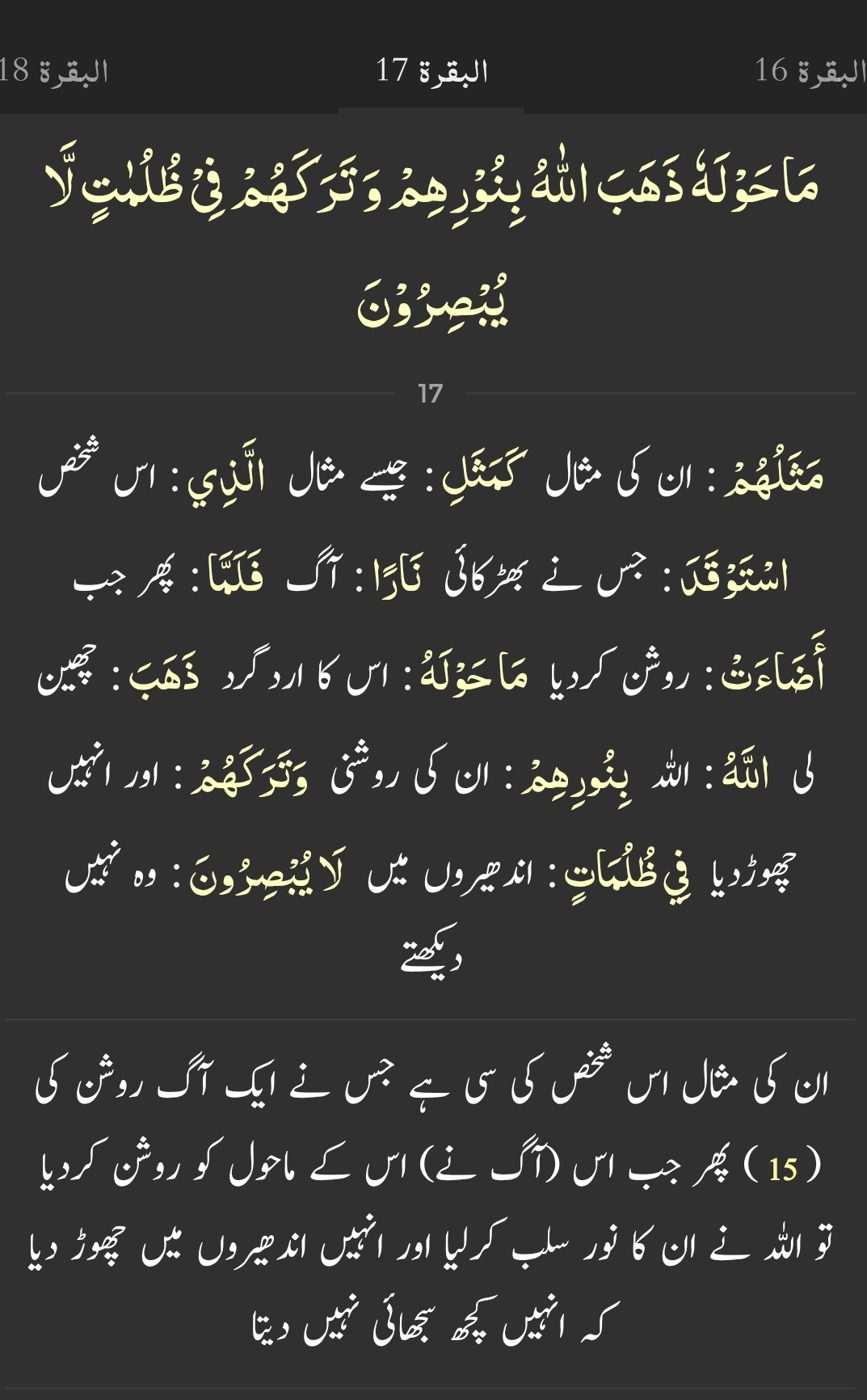Select the البقرة 17 tab
867x1400 pixels.
[x=431, y=71]
